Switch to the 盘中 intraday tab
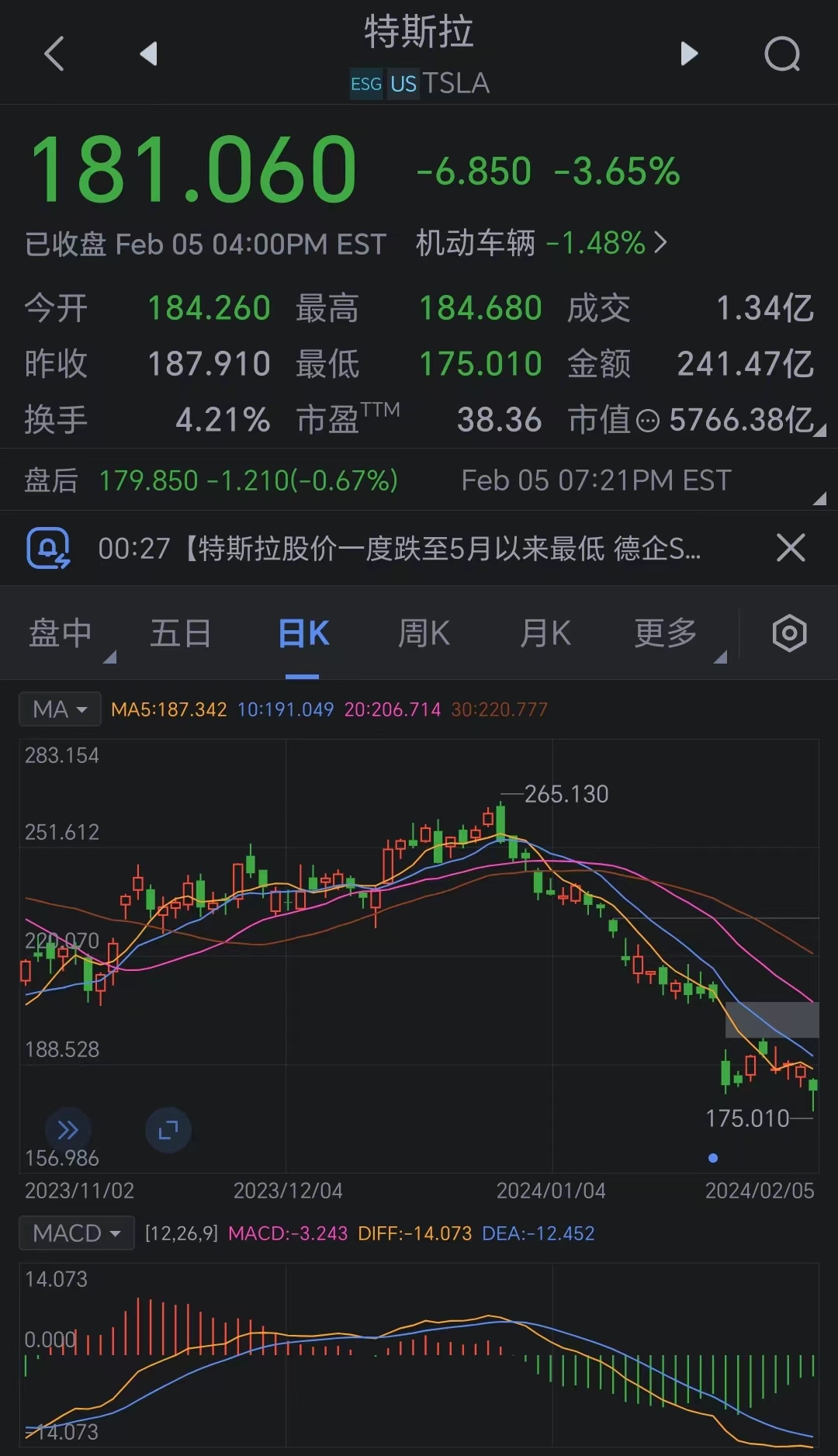 [62, 634]
